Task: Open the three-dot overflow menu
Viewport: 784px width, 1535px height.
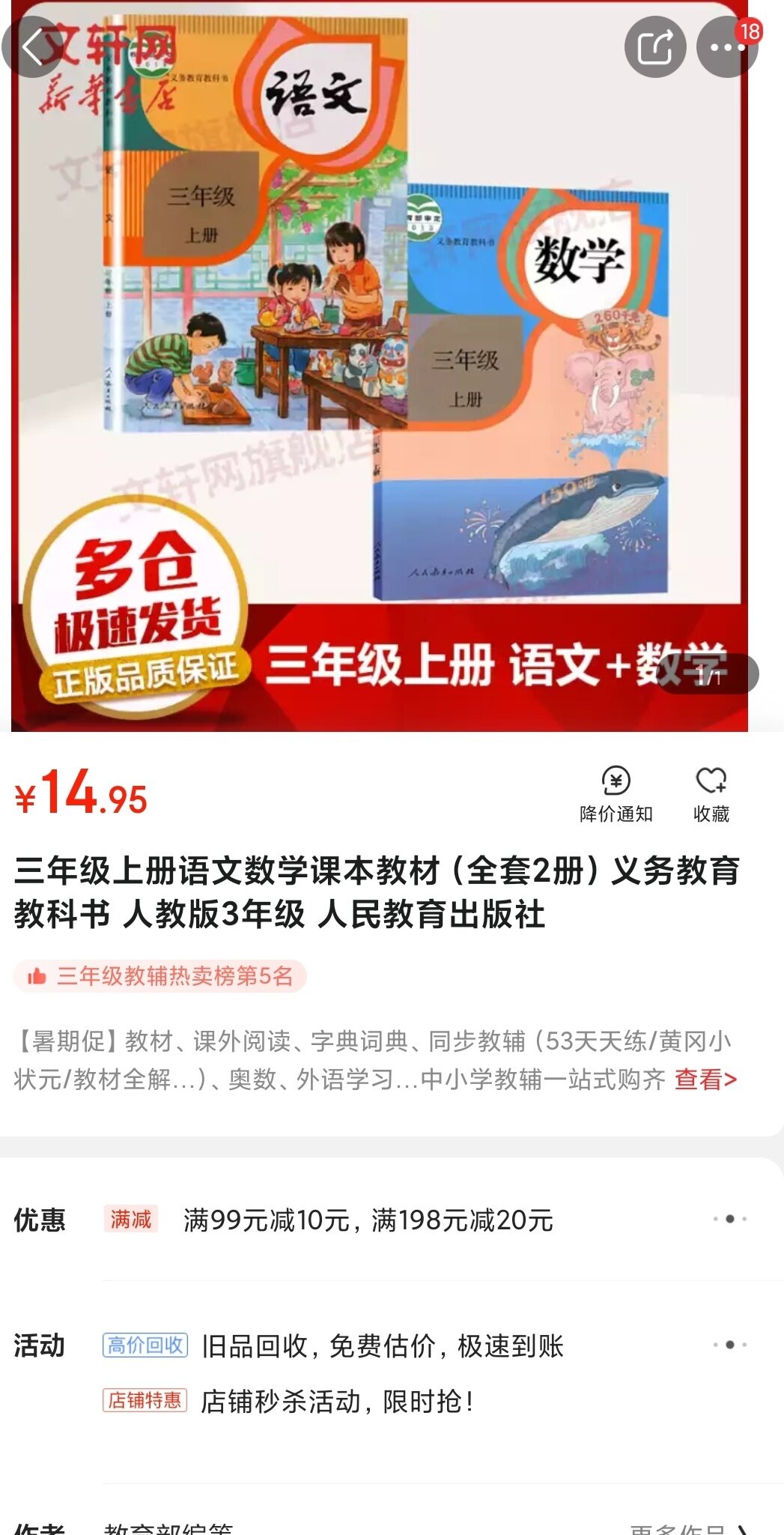Action: 727,47
